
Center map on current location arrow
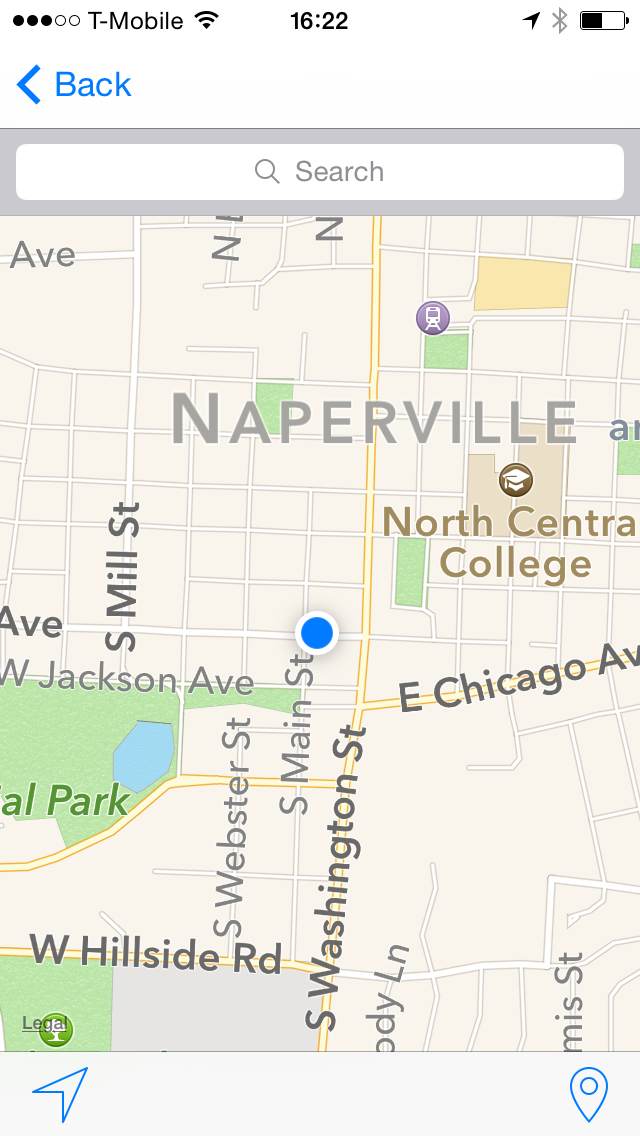click(x=60, y=1093)
